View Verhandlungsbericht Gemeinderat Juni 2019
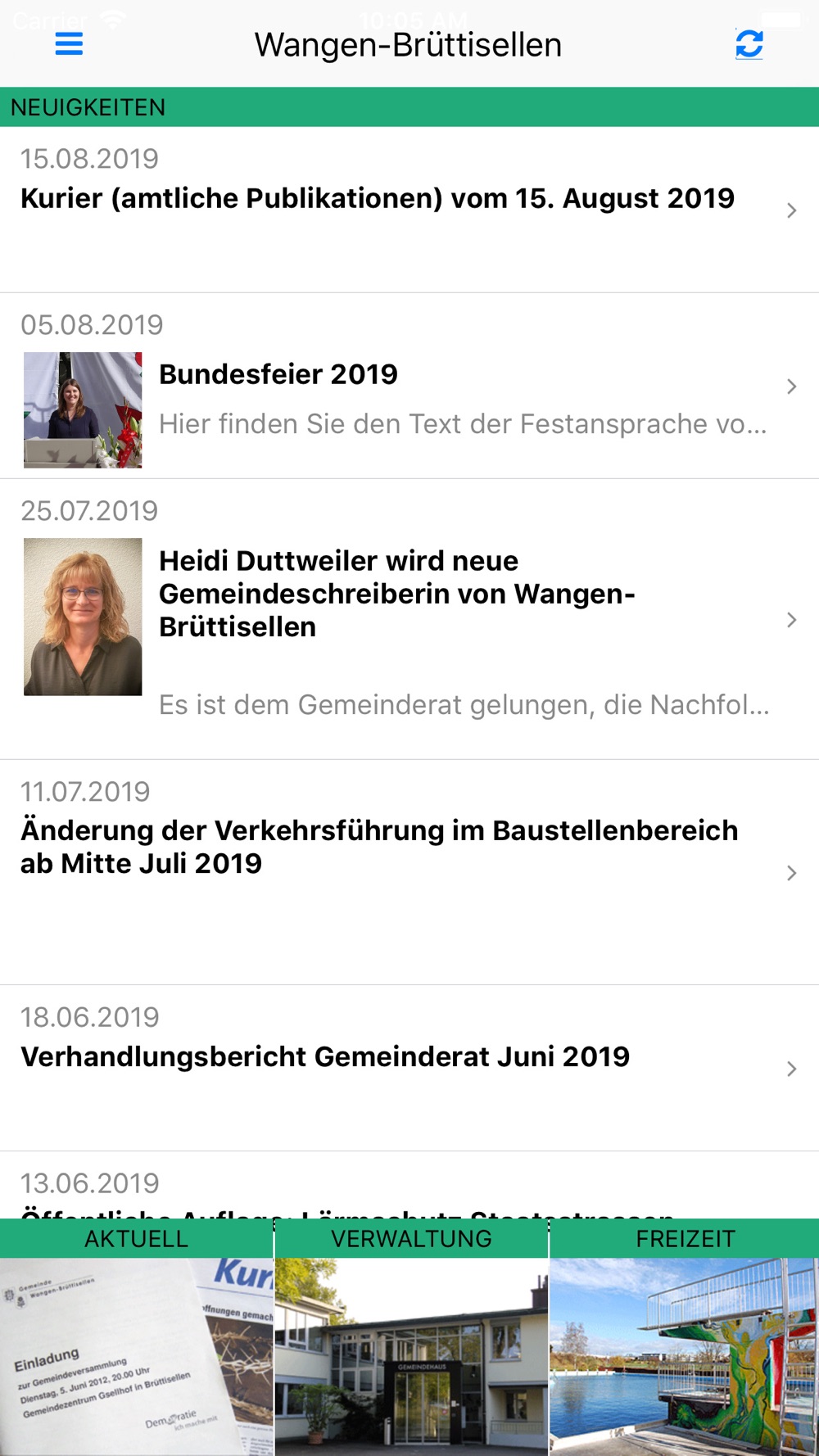Screen dimensions: 819x1456 click(x=409, y=1068)
